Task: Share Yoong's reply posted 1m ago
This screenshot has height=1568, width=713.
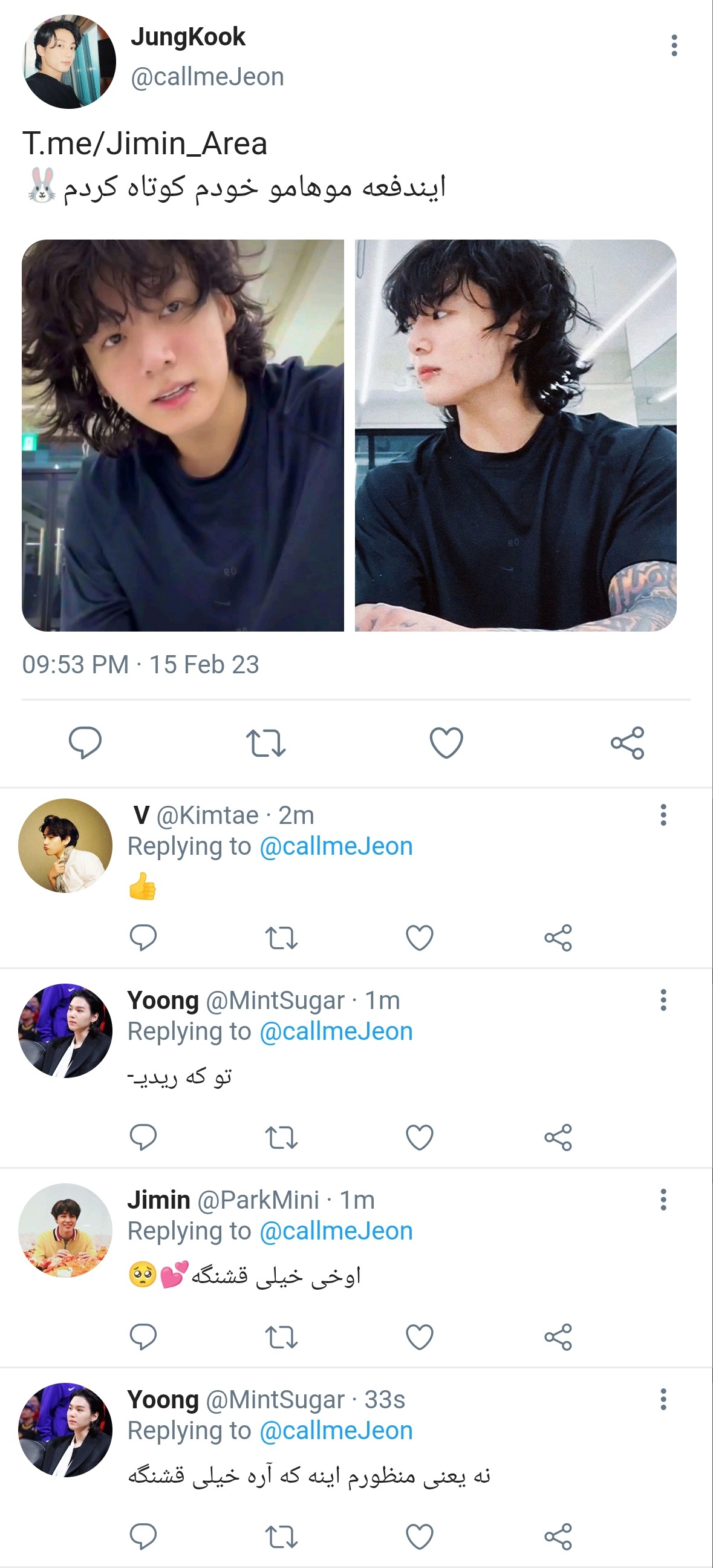Action: [x=558, y=1137]
